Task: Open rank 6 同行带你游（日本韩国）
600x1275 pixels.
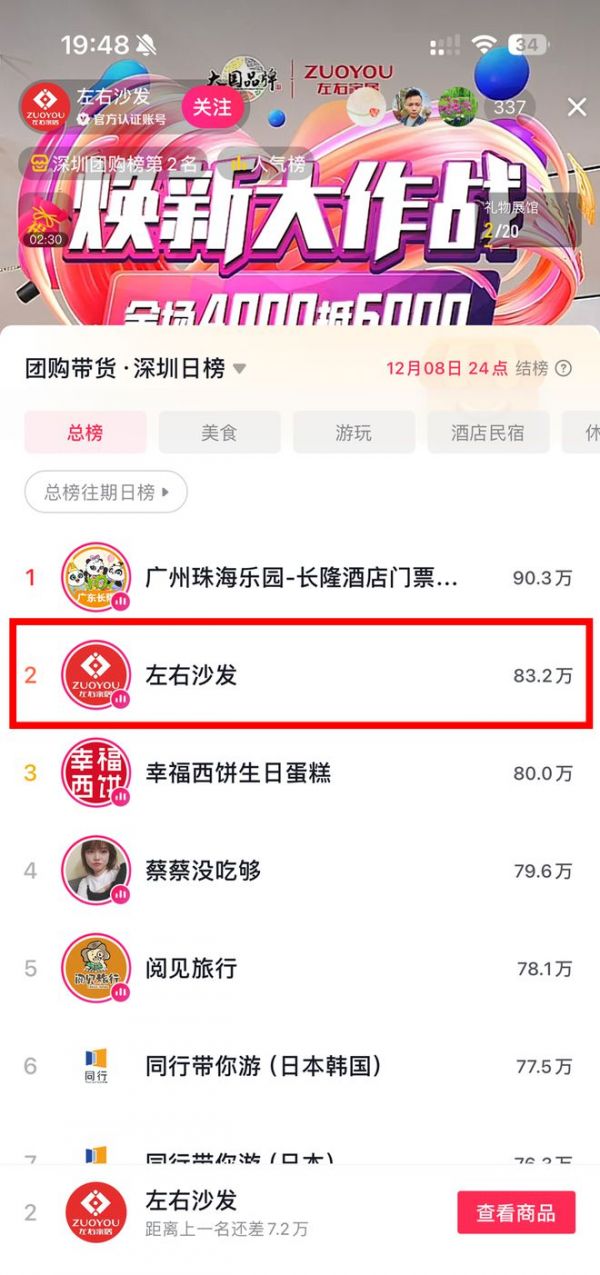Action: tap(300, 1066)
